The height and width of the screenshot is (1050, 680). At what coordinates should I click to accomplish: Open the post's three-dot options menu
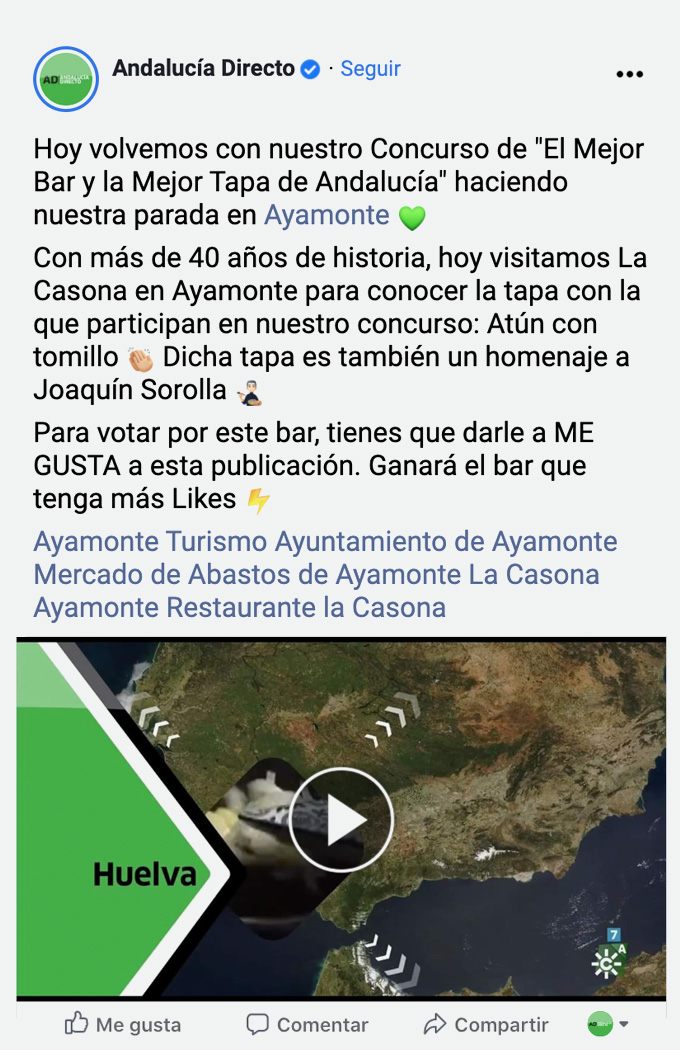[x=629, y=74]
